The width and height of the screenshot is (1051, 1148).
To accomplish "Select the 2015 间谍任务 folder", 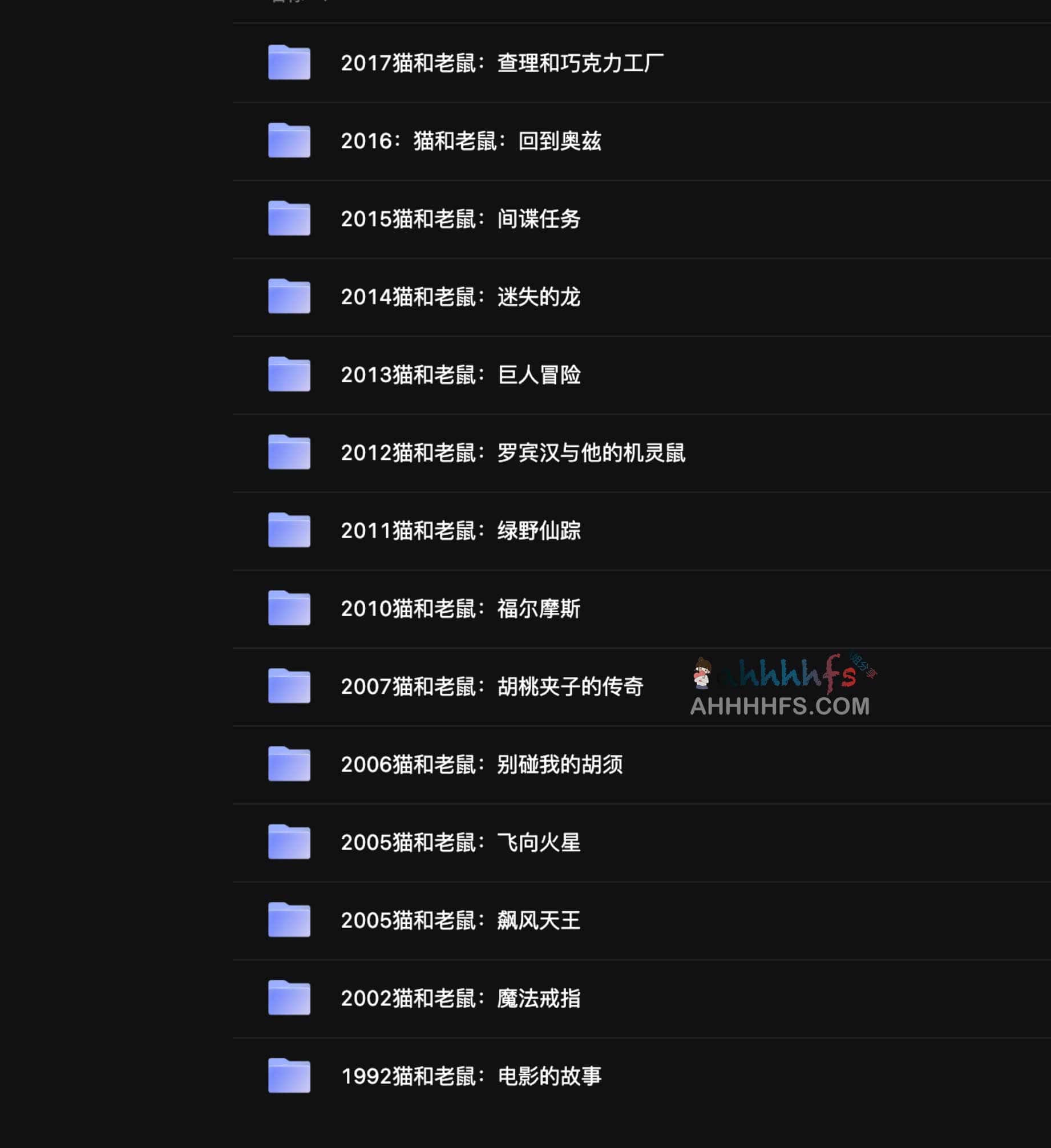I will pos(460,219).
